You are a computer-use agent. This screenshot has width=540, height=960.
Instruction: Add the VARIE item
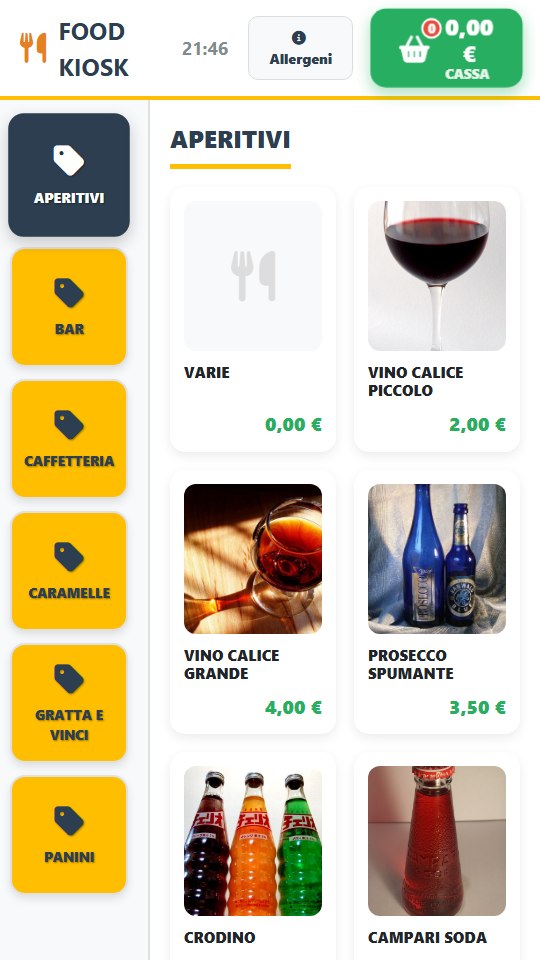point(253,320)
